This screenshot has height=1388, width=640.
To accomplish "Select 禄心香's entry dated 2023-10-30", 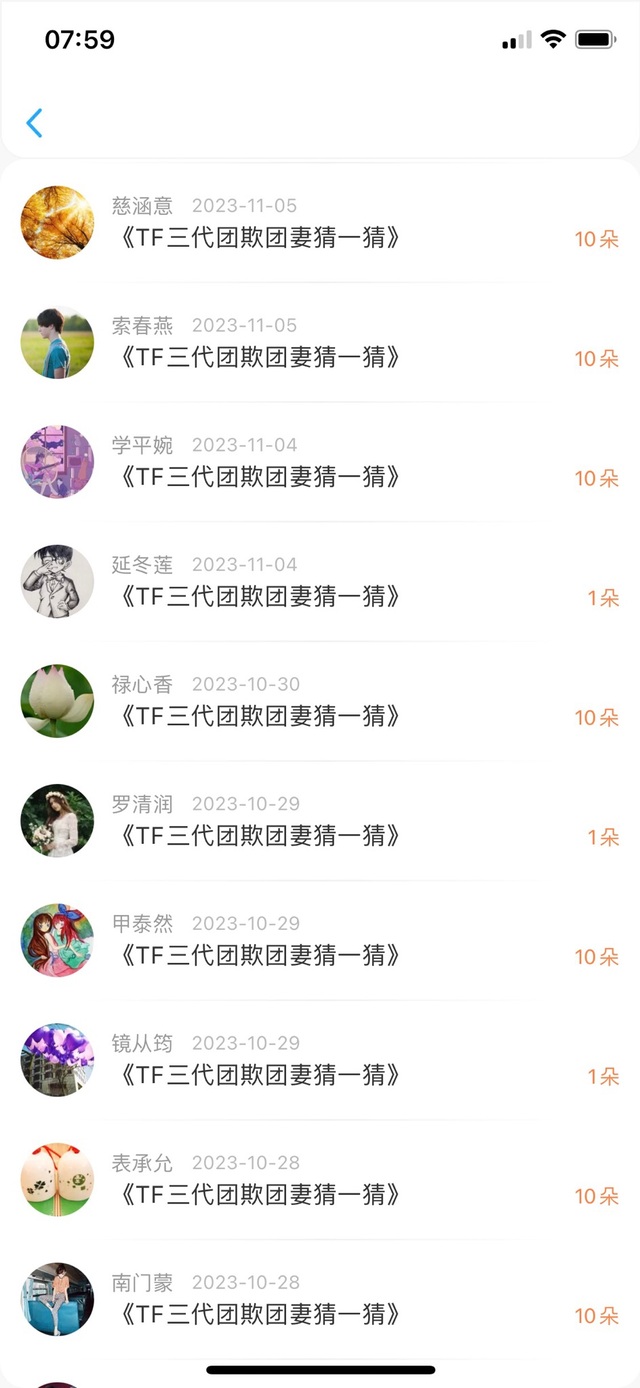I will point(320,702).
